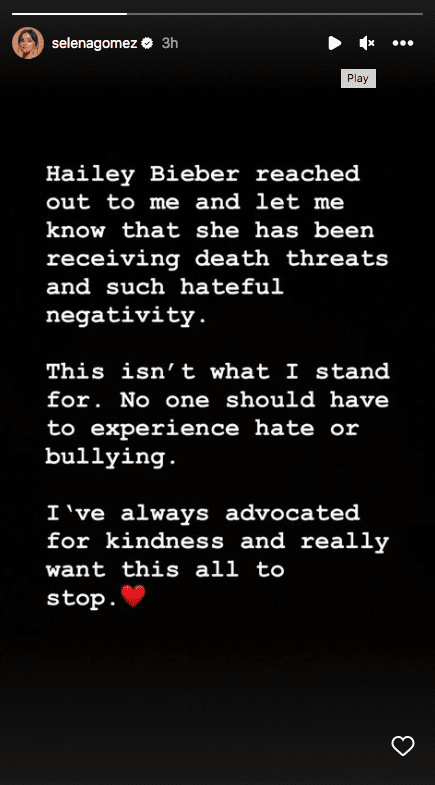
Task: Unmute the story audio
Action: 367,43
